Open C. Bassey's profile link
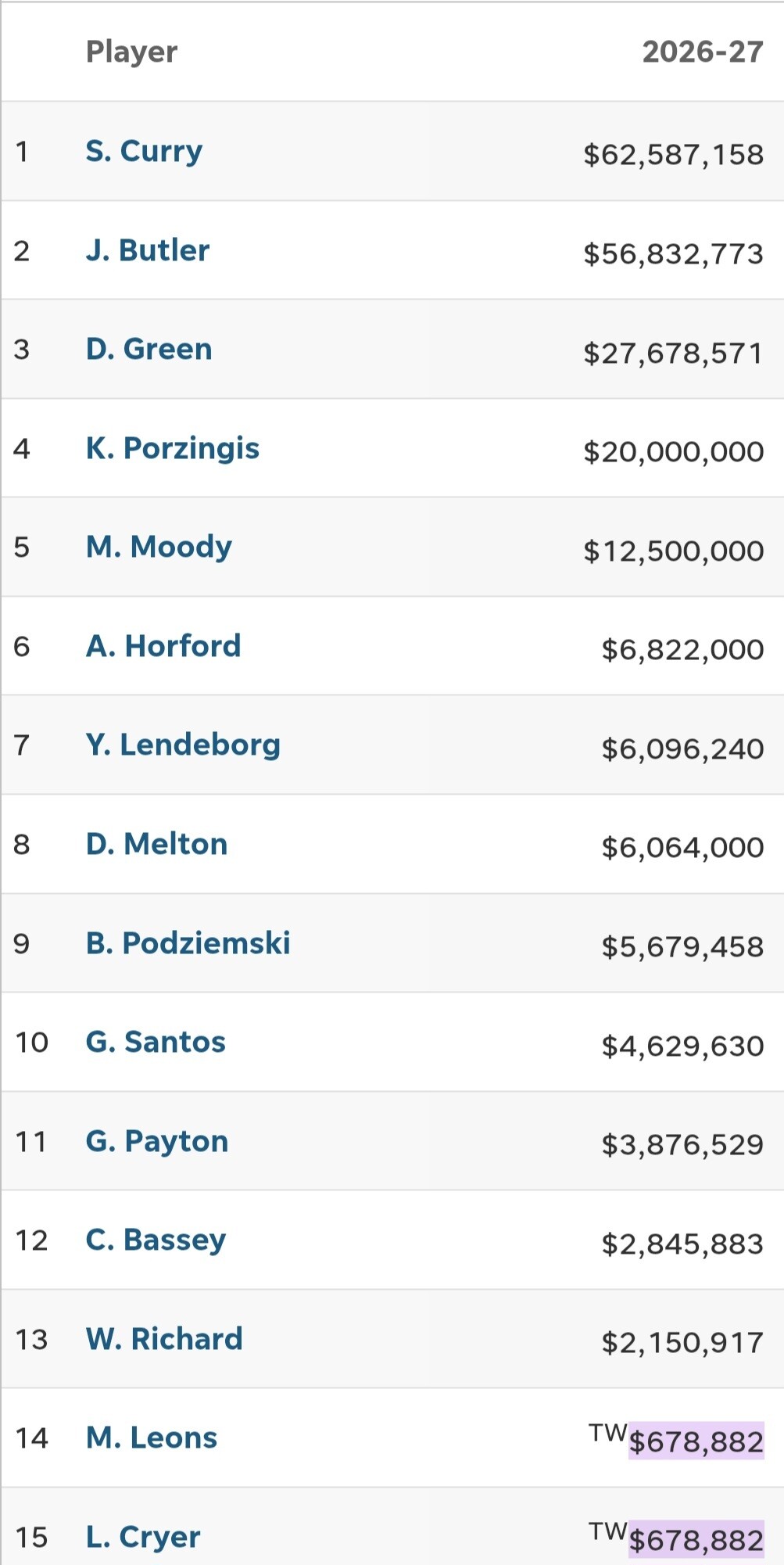The height and width of the screenshot is (1565, 784). (156, 1240)
